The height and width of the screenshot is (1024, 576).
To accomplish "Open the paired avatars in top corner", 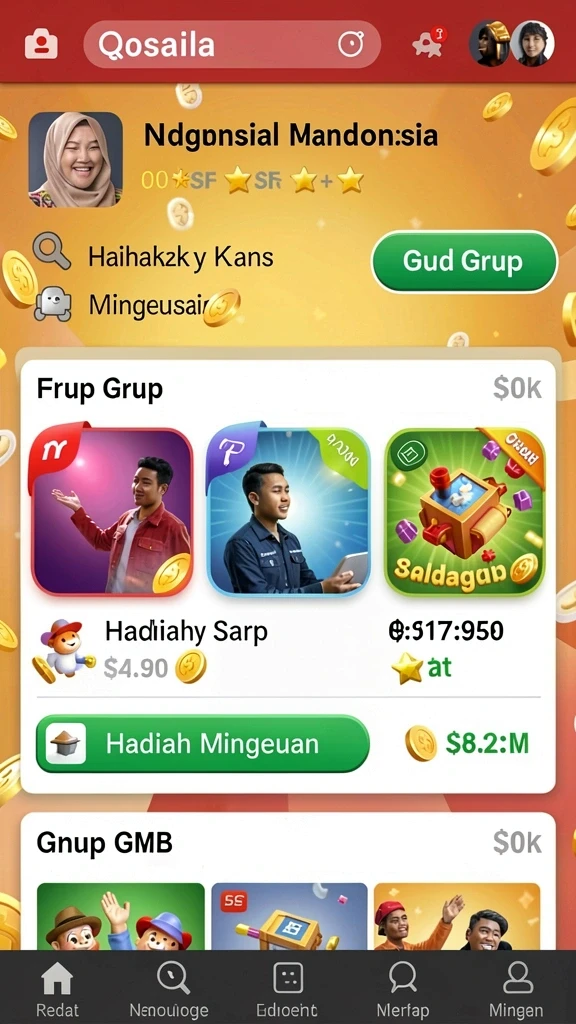I will 511,44.
